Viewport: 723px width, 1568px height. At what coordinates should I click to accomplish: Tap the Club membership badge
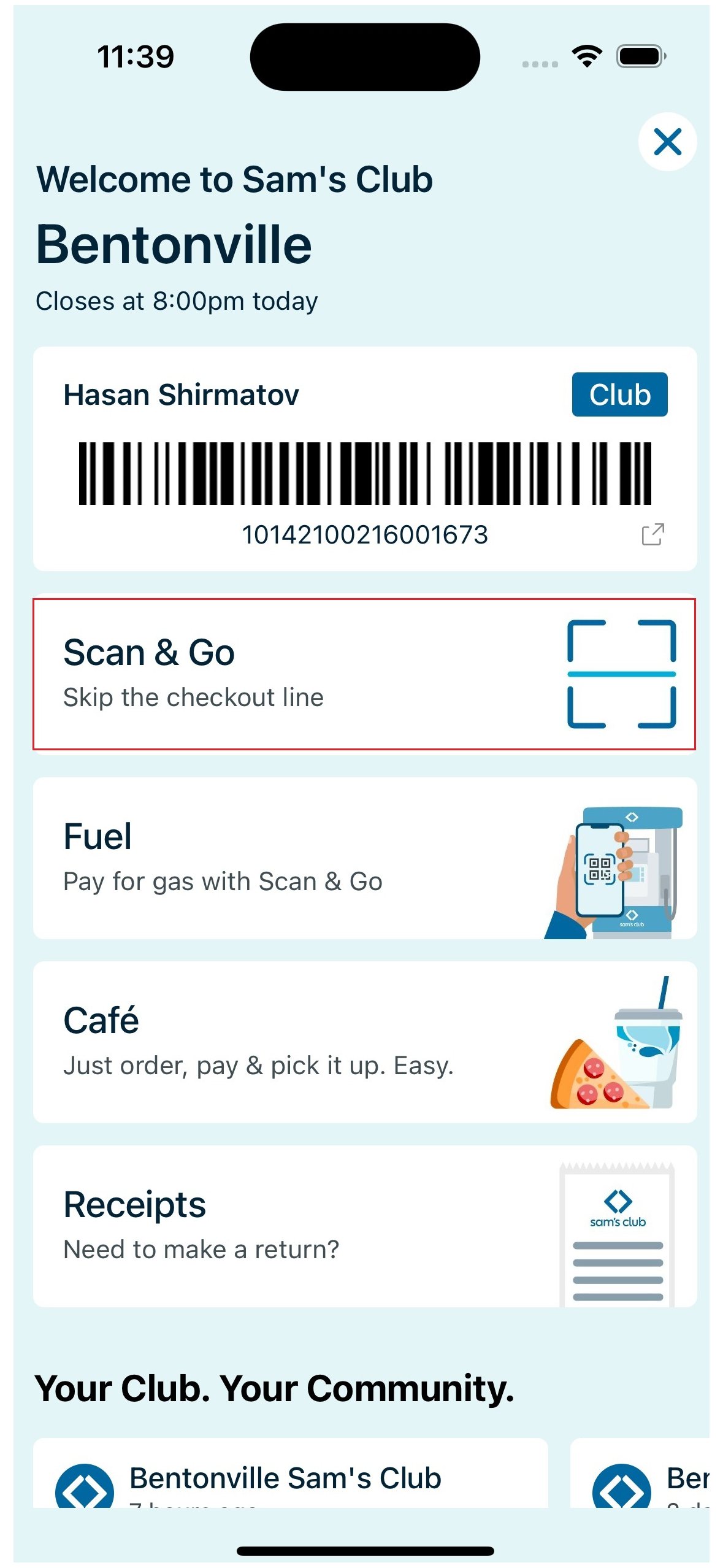pyautogui.click(x=619, y=394)
